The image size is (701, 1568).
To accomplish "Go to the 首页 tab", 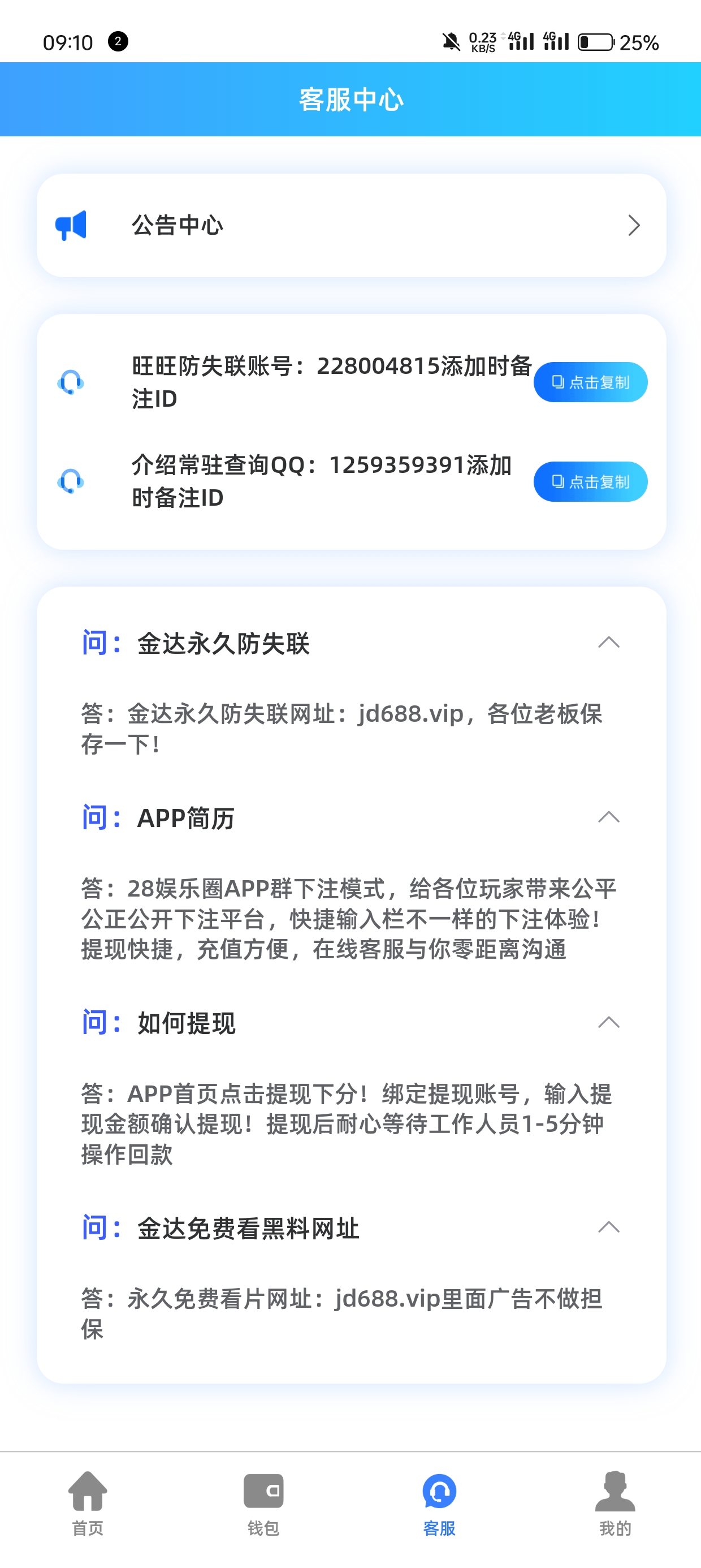I will coord(88,1503).
